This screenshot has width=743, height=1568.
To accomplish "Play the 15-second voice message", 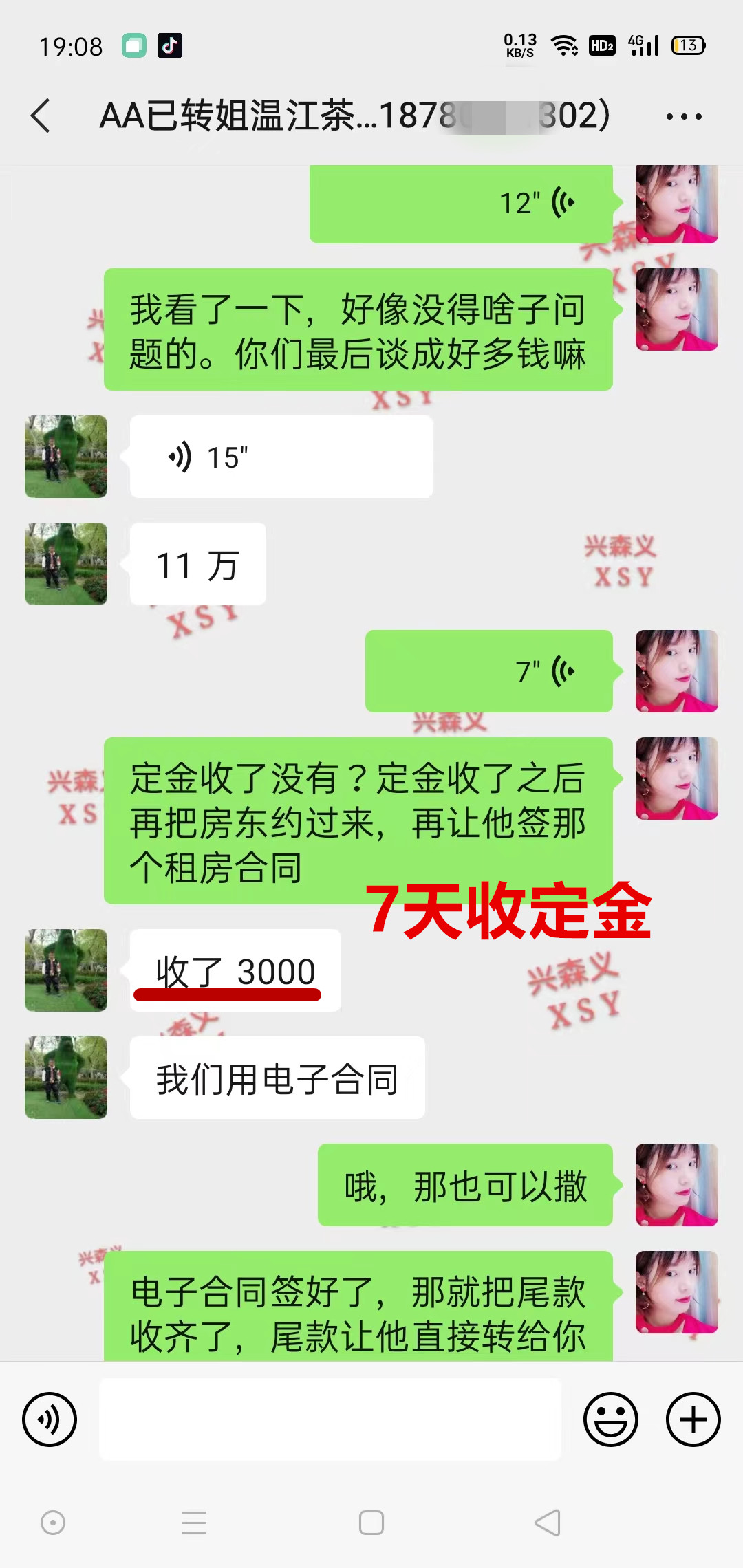I will point(281,457).
